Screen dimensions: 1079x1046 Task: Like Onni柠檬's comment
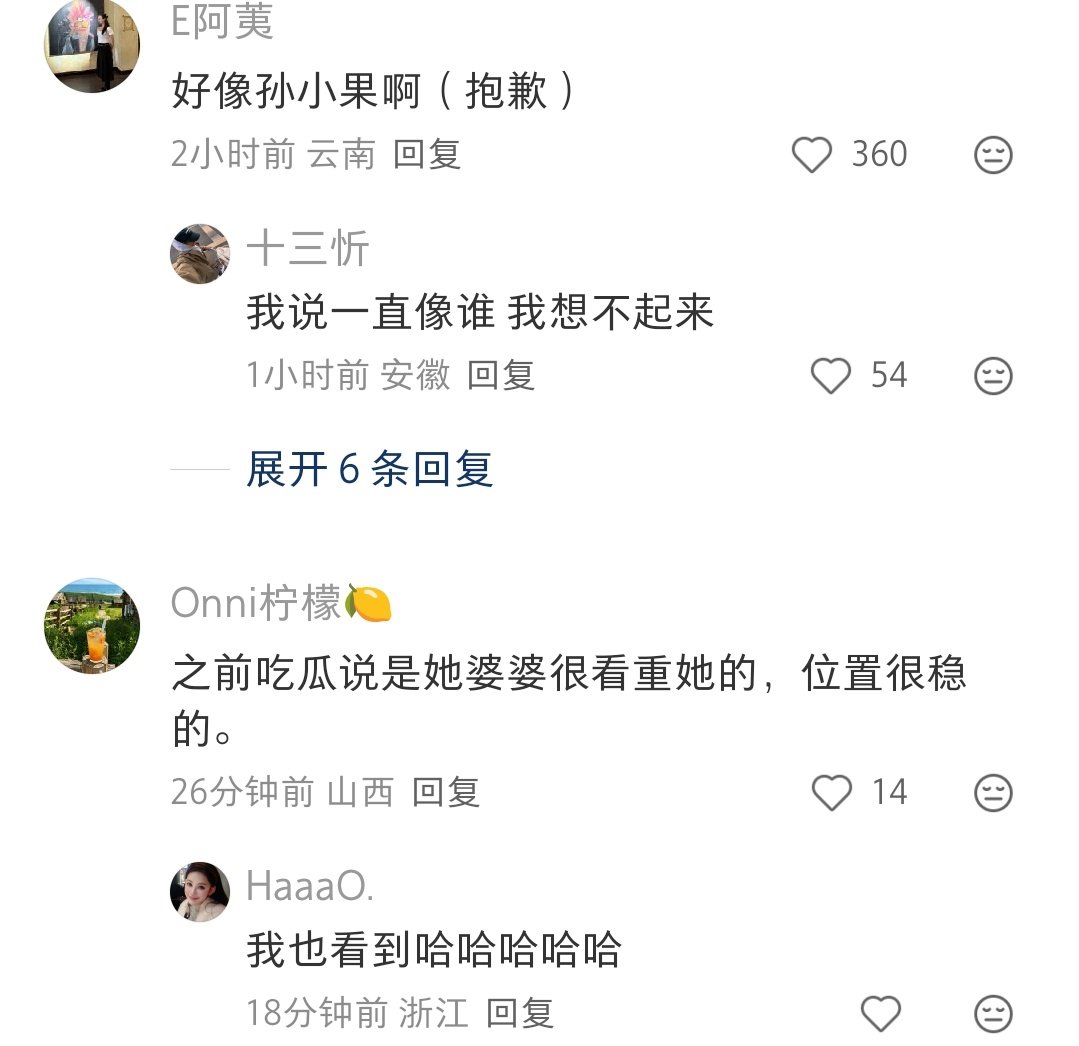click(830, 793)
